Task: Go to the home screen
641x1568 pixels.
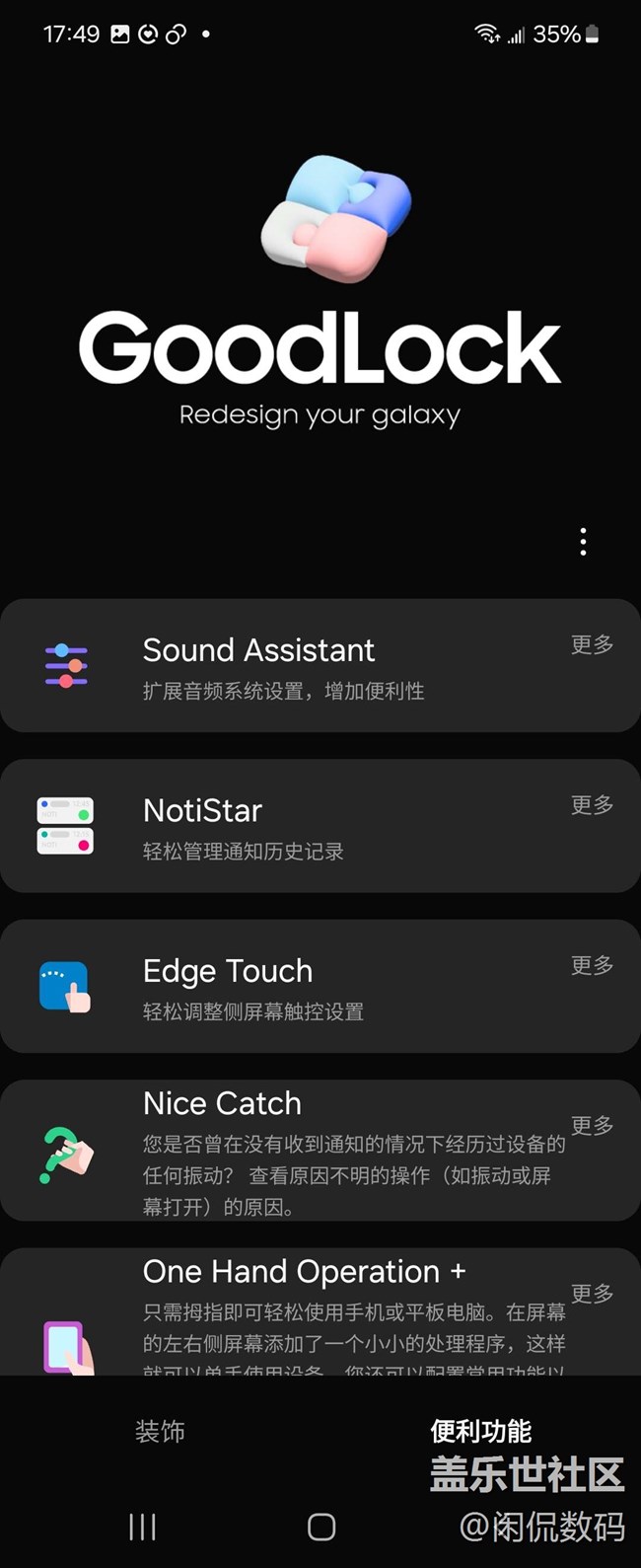Action: click(321, 1527)
